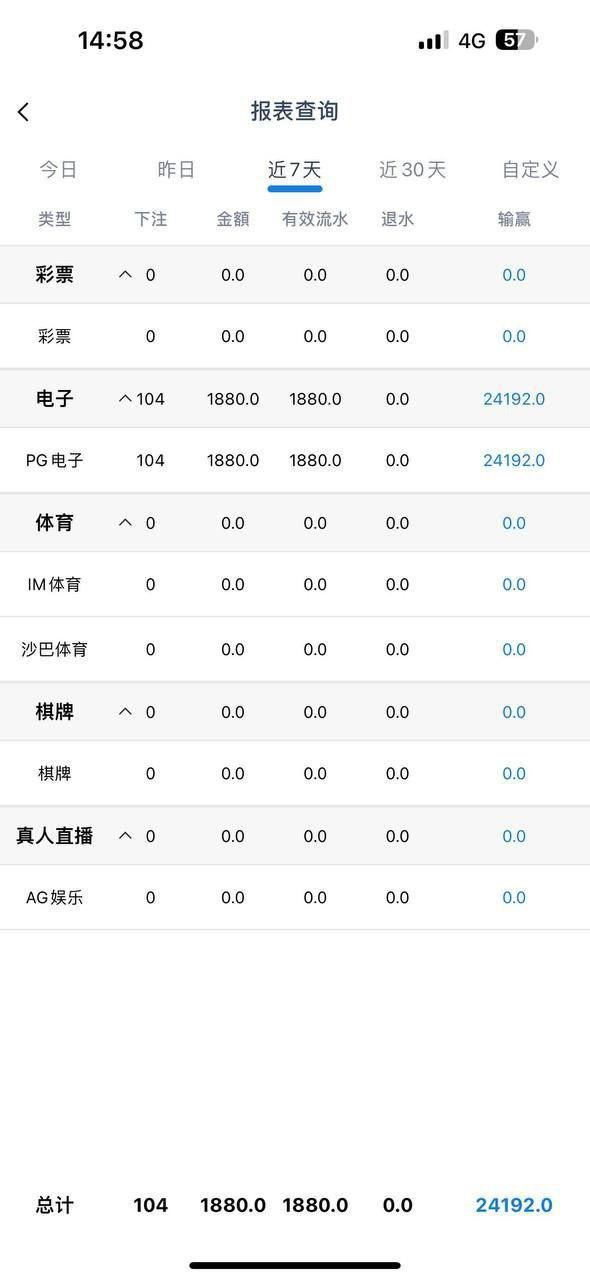Select the 近7天 tab
The image size is (590, 1280).
pos(295,170)
